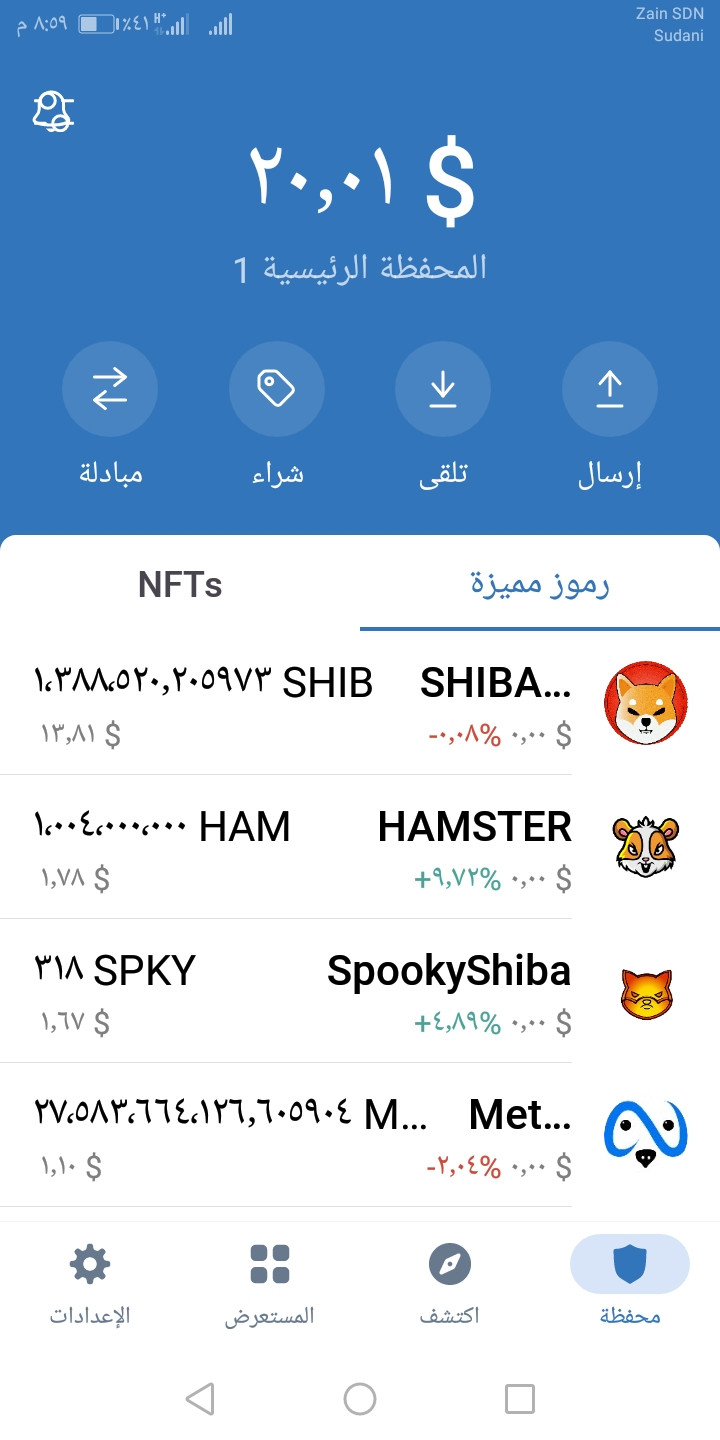Open the dApp Browser (المستعرض) icon

tap(270, 1263)
